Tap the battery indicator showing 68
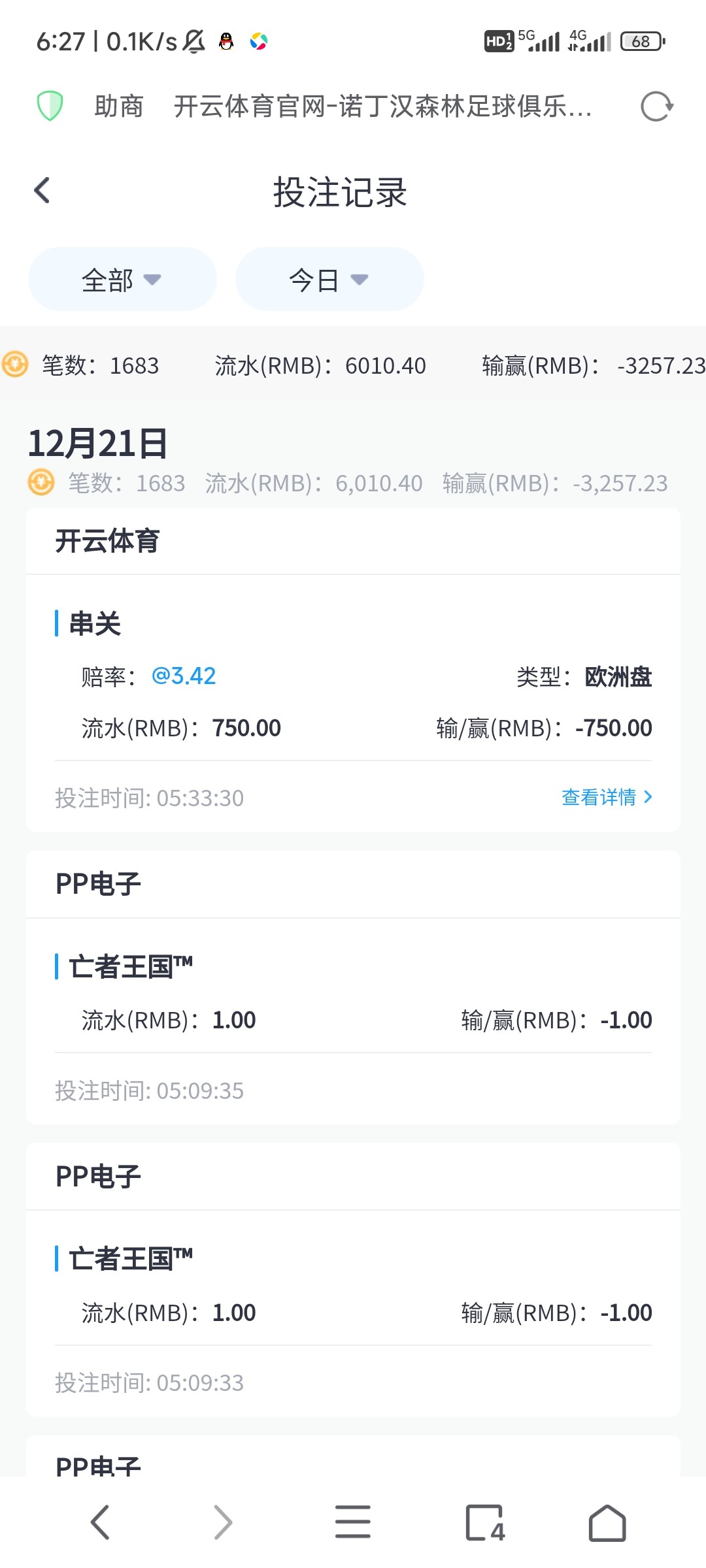 point(641,41)
